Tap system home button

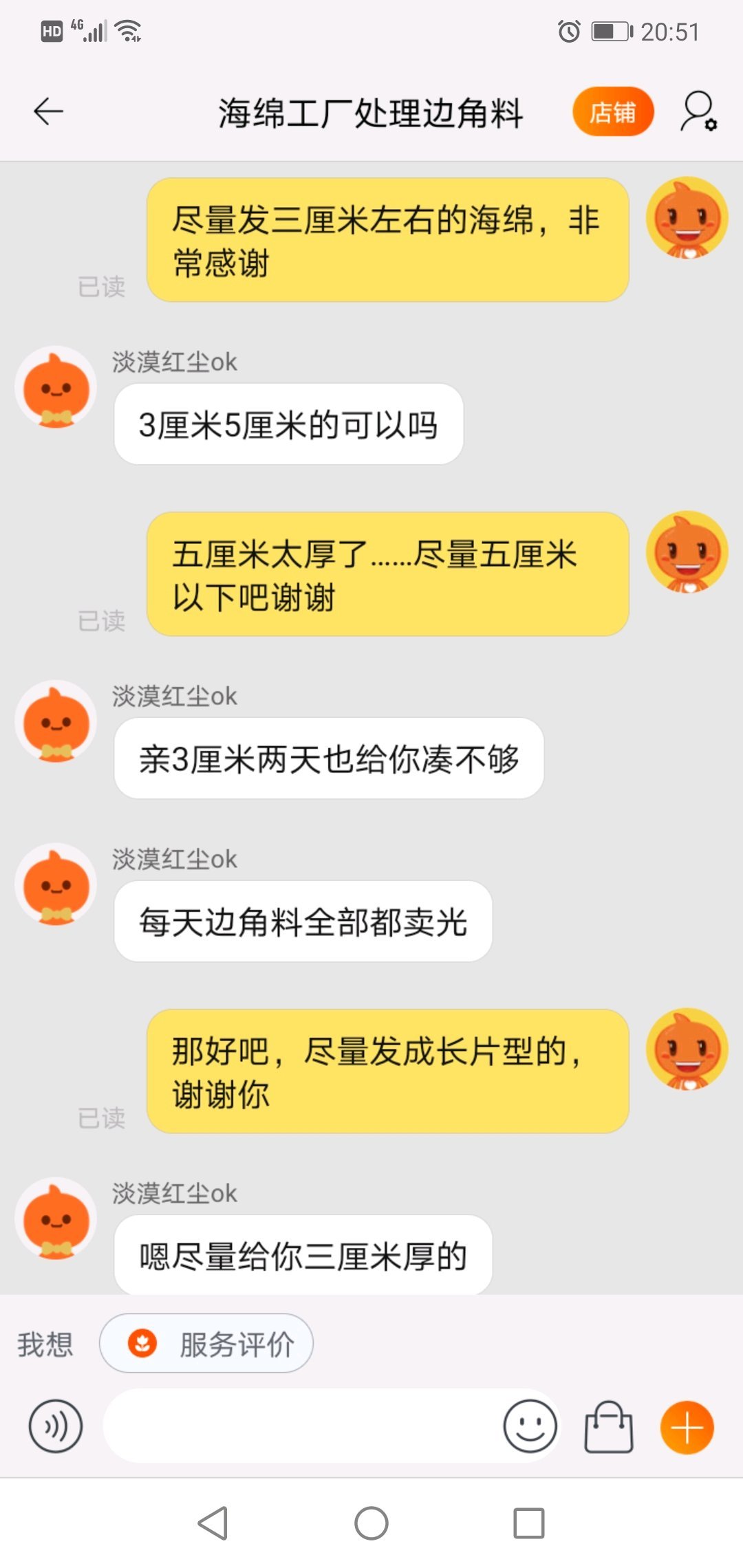click(x=371, y=1523)
